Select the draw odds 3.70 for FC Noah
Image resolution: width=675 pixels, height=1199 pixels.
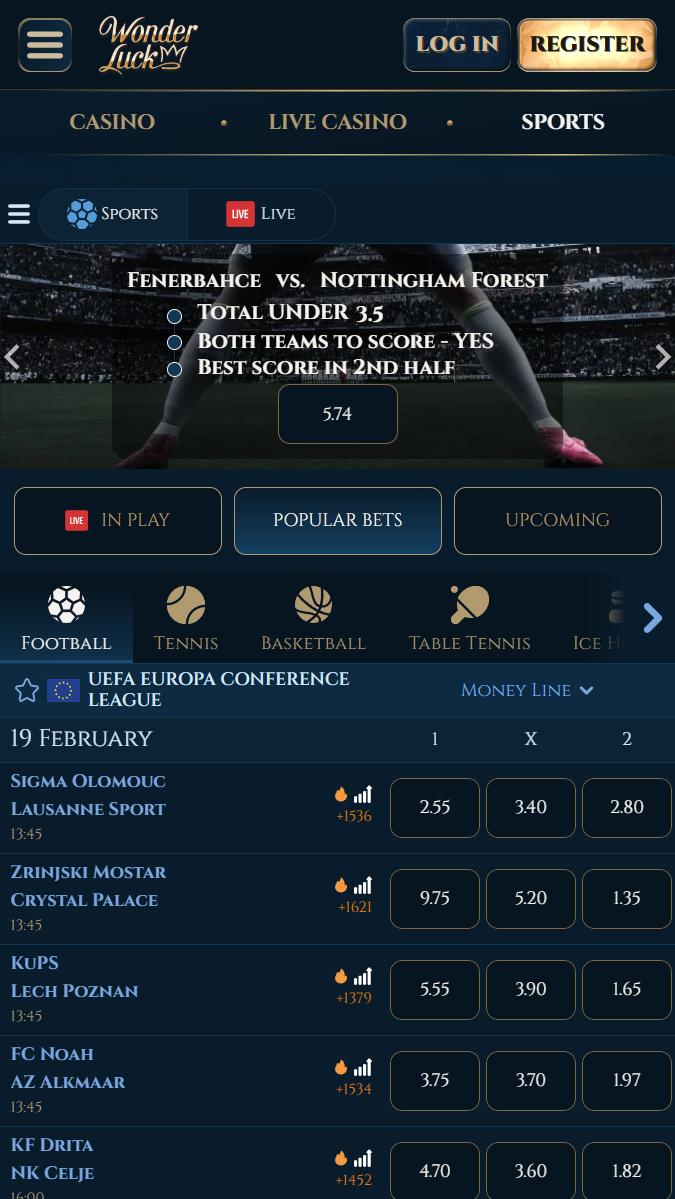pos(530,1080)
